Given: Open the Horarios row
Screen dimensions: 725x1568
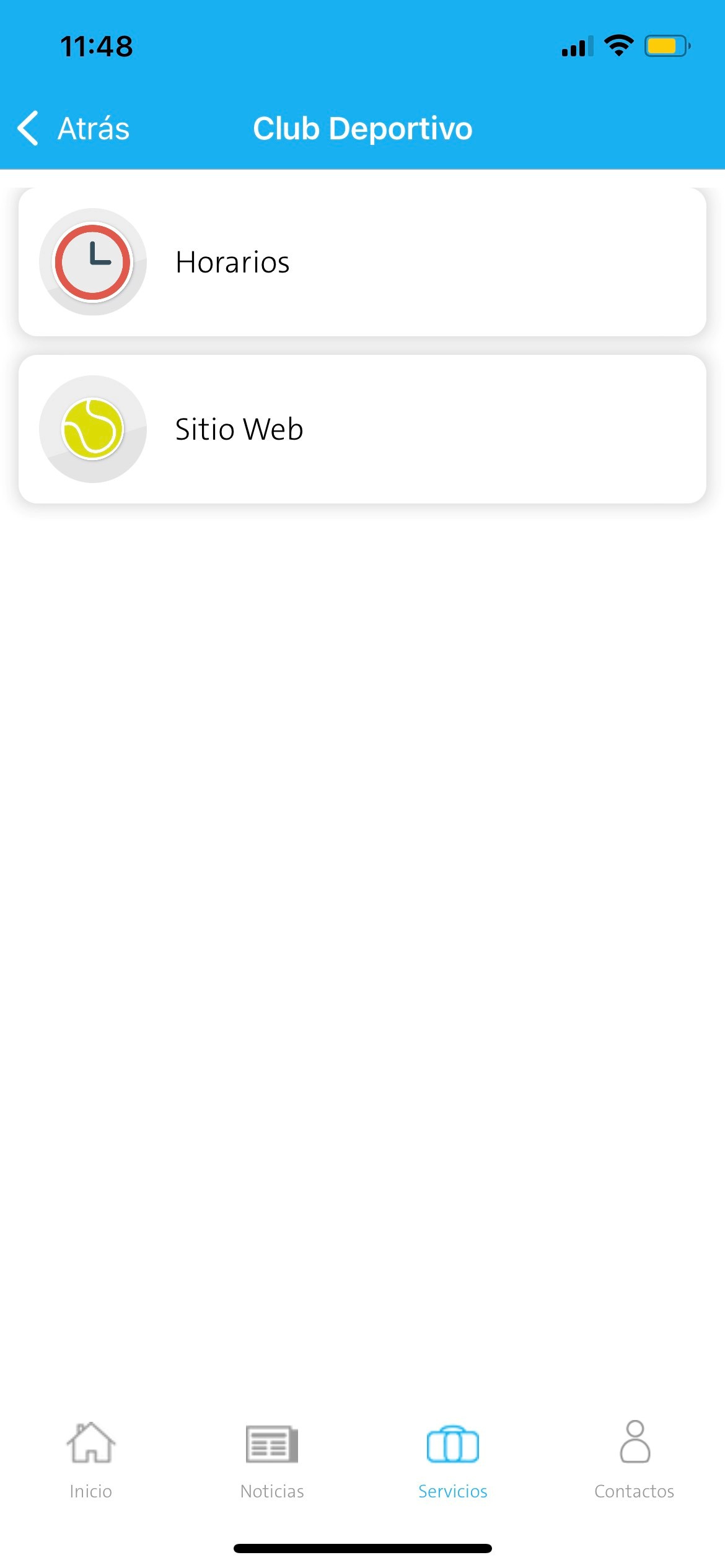Looking at the screenshot, I should coord(362,262).
